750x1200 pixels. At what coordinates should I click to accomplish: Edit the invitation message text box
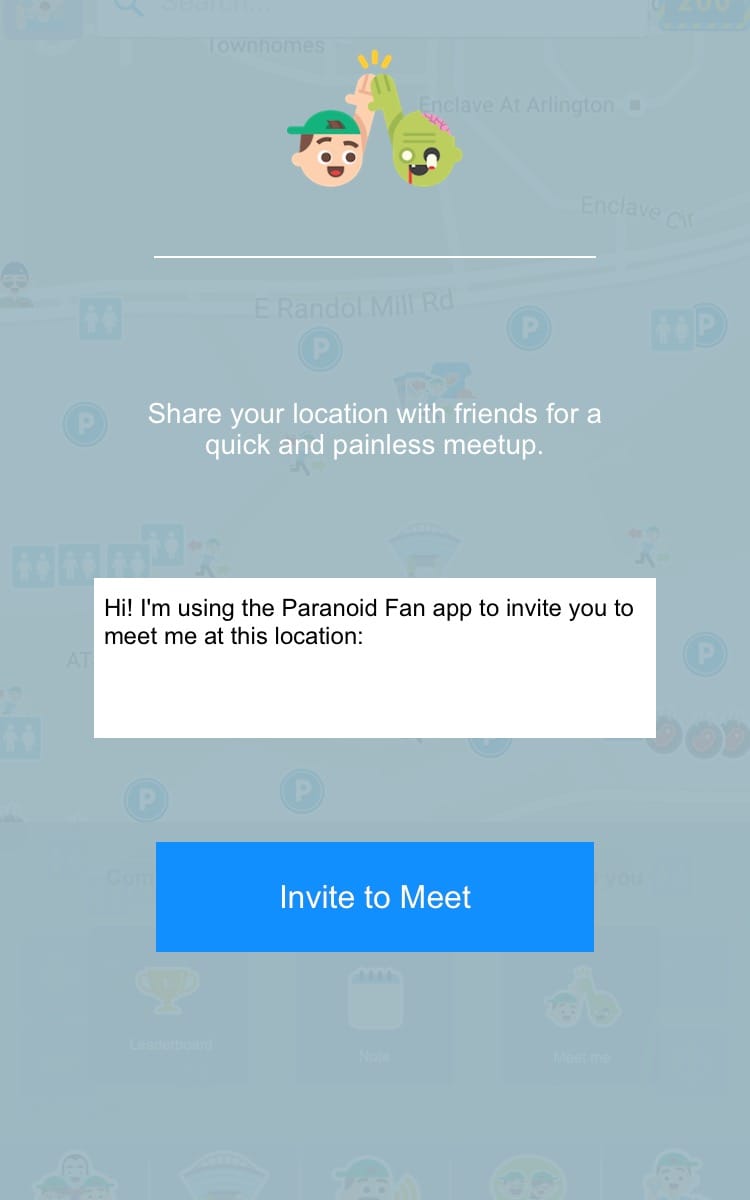pyautogui.click(x=375, y=658)
